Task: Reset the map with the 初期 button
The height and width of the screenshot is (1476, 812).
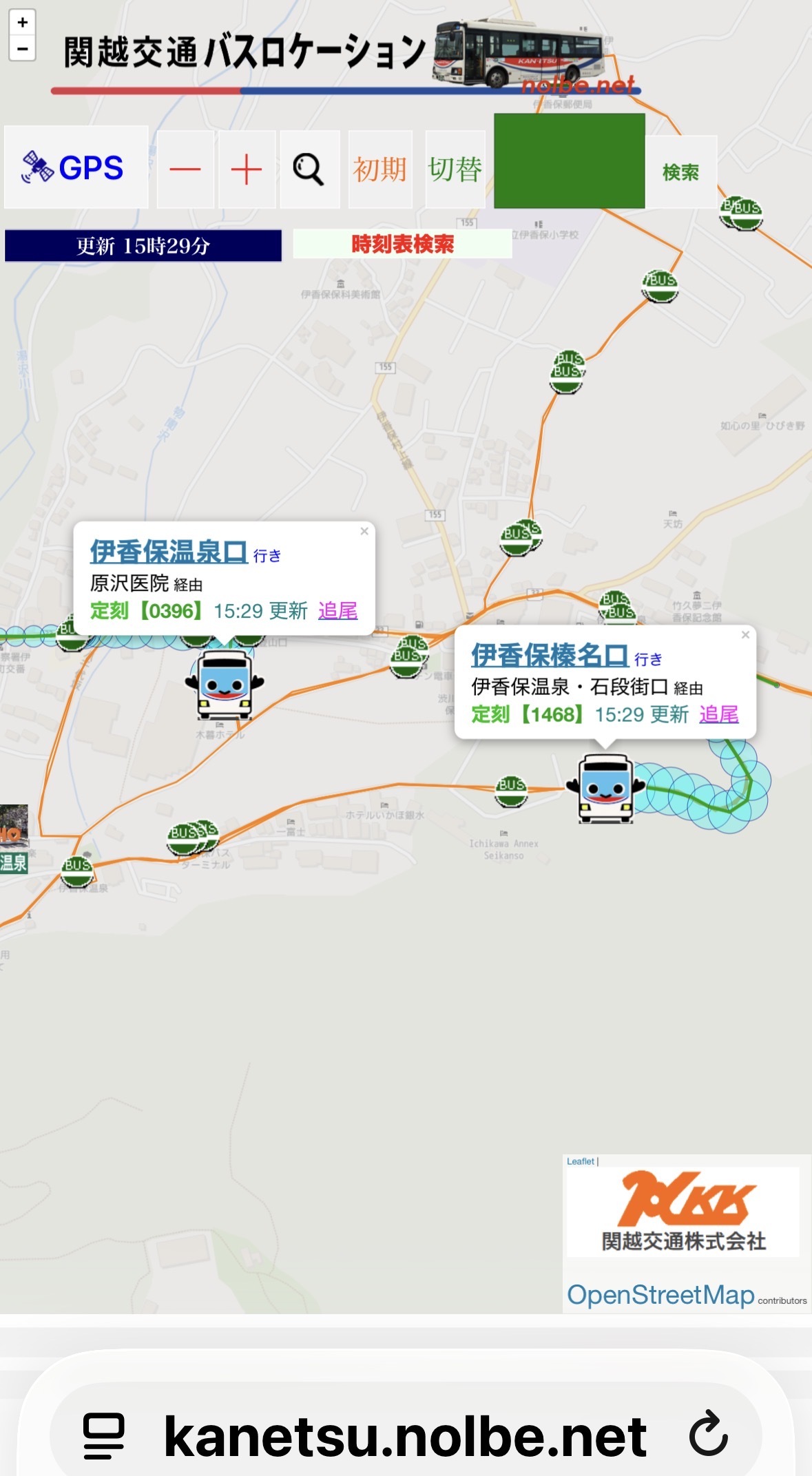Action: tap(380, 169)
